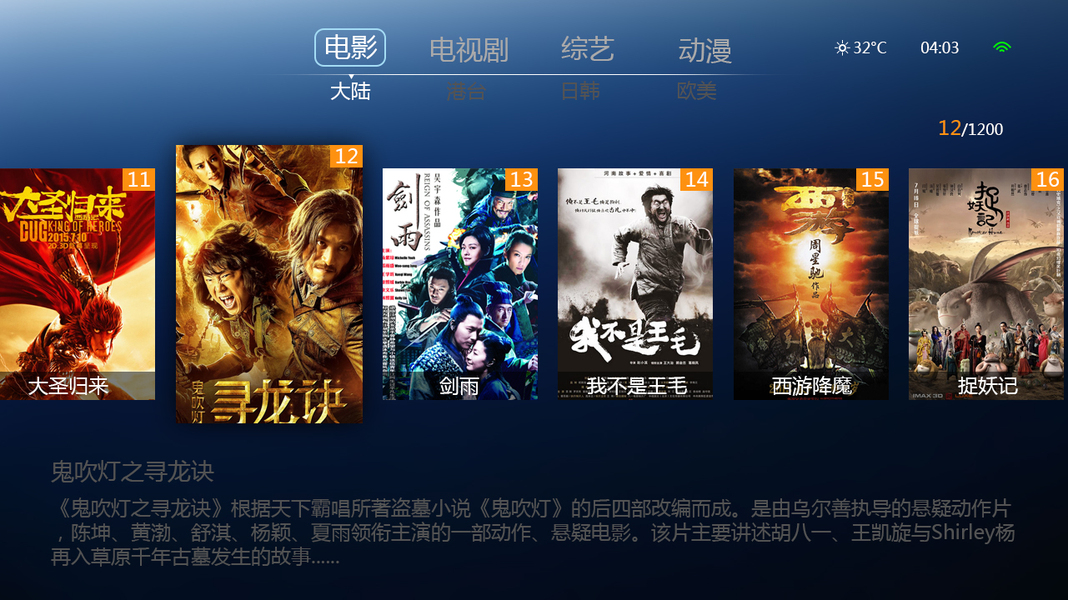
Task: Open the movie 捉妖记
Action: [x=986, y=284]
